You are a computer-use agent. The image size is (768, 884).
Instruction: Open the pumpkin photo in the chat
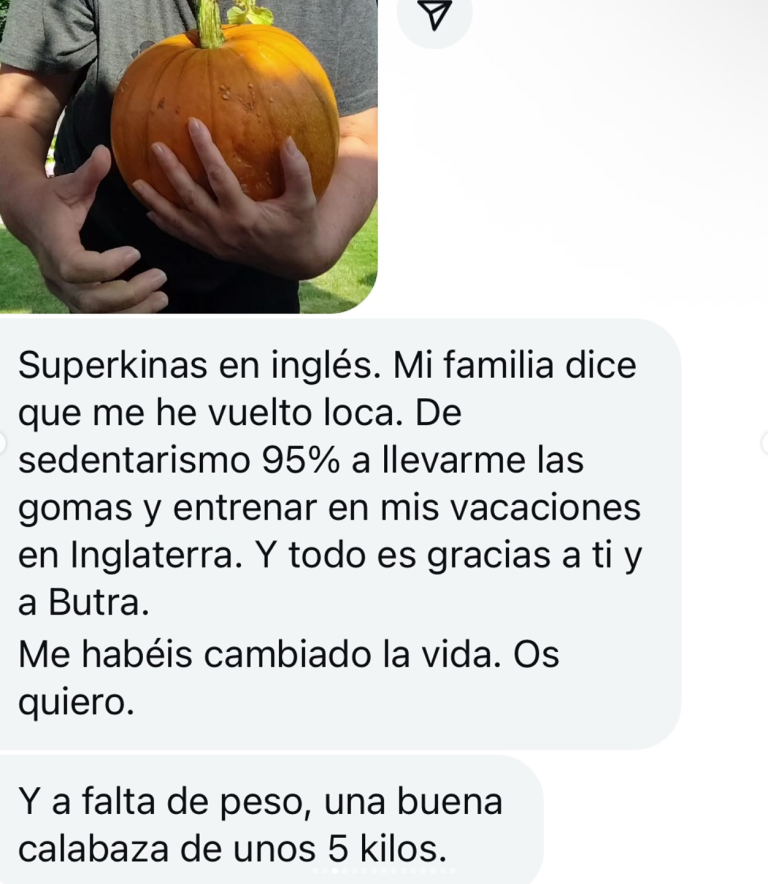click(188, 155)
